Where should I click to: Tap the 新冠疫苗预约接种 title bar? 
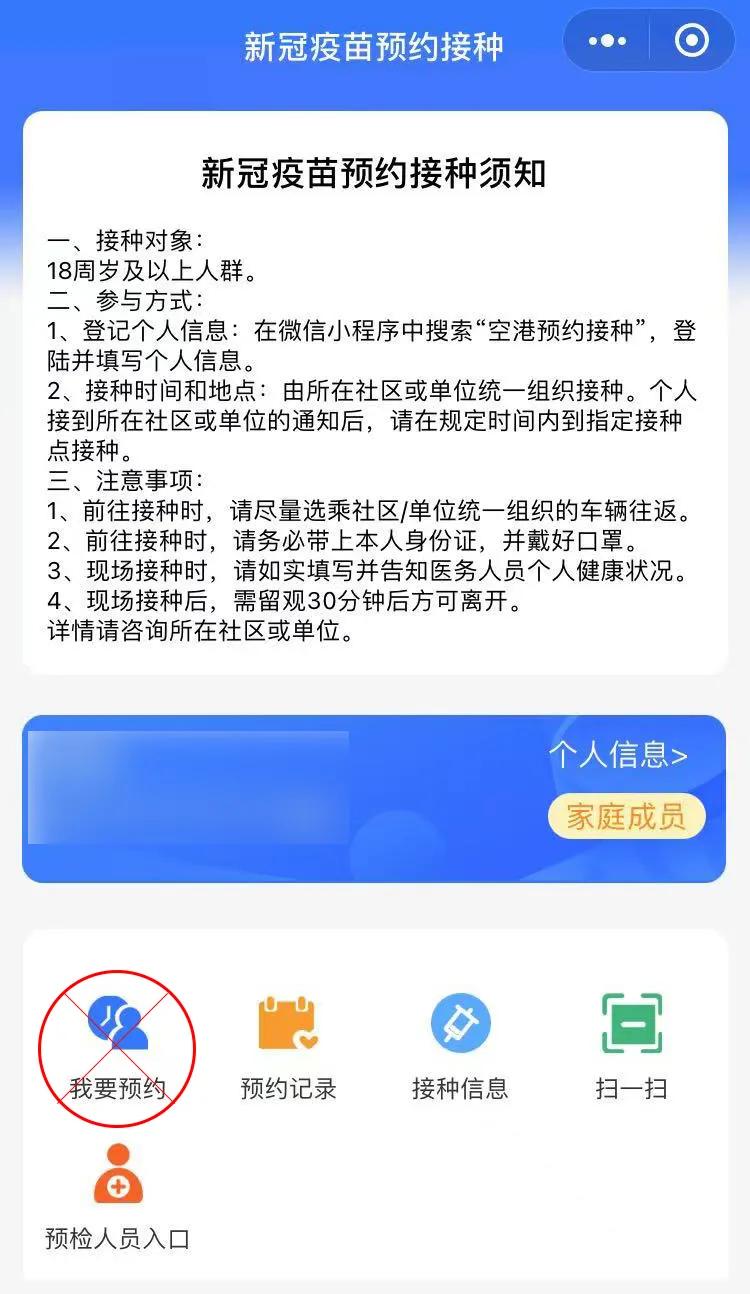[x=375, y=42]
